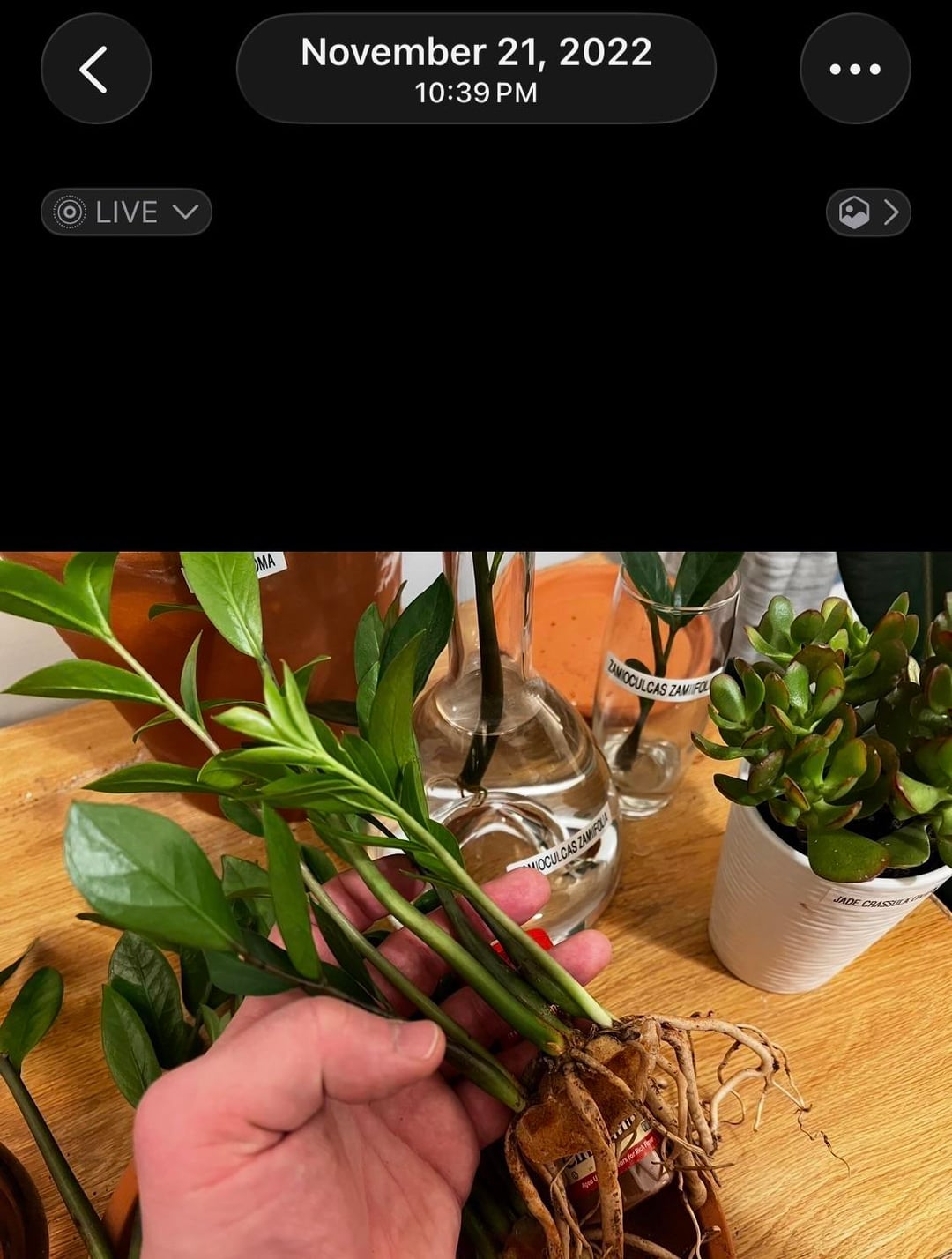Open the photo library location shortcut button
The width and height of the screenshot is (952, 1259).
click(x=867, y=212)
